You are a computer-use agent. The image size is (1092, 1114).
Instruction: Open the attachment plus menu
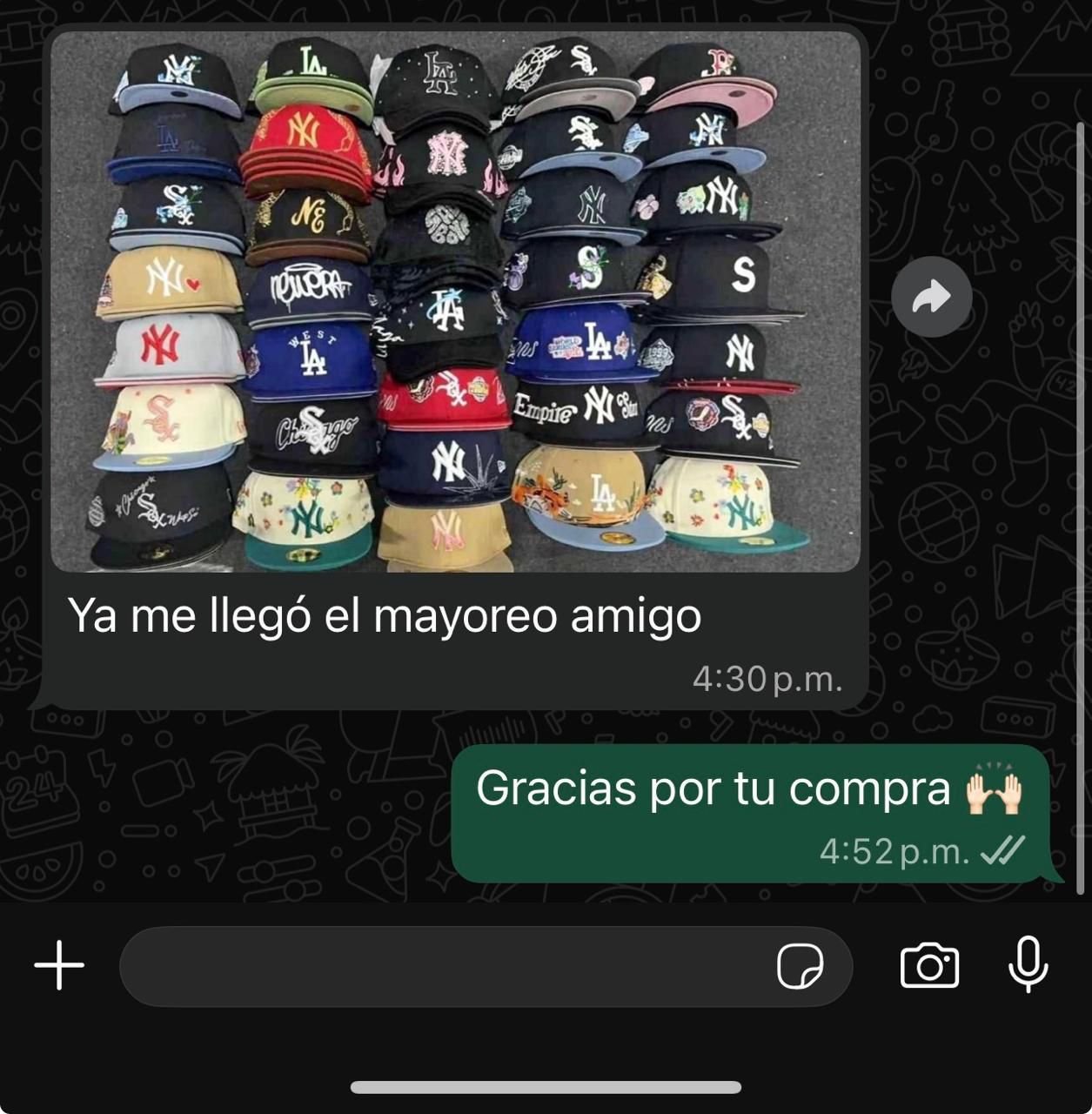pyautogui.click(x=59, y=965)
